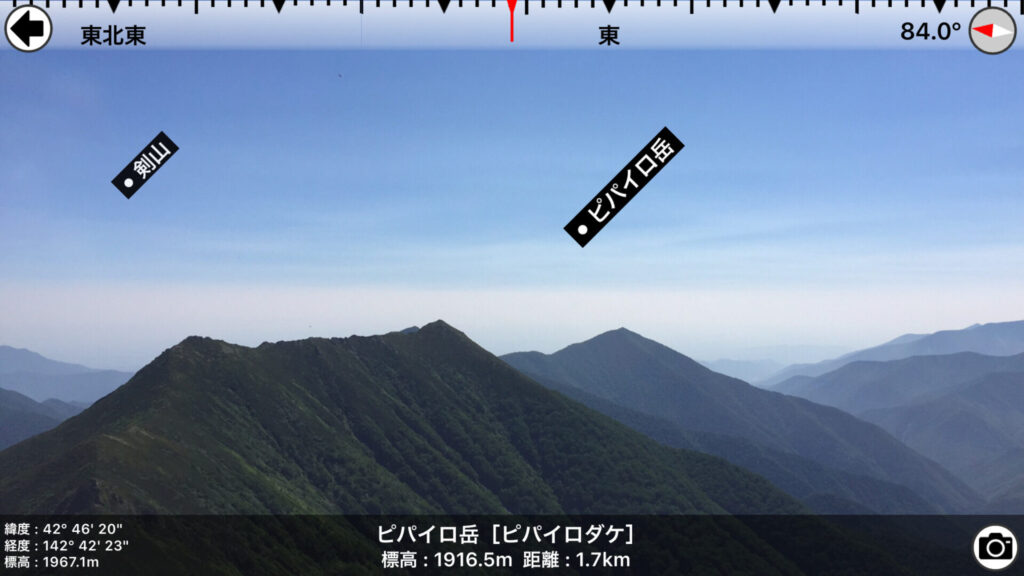Select the 剣山 mountain label
1024x576 pixels.
point(145,165)
